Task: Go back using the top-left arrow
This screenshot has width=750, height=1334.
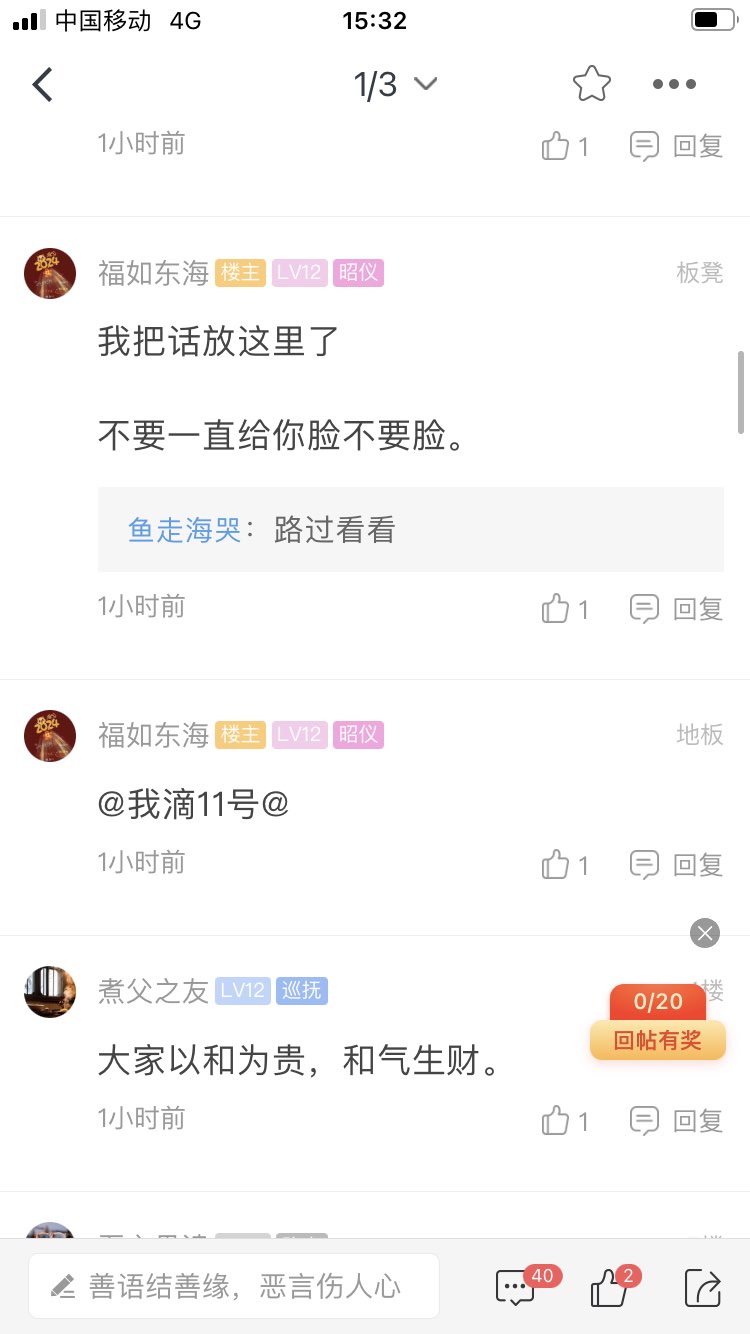Action: coord(42,85)
